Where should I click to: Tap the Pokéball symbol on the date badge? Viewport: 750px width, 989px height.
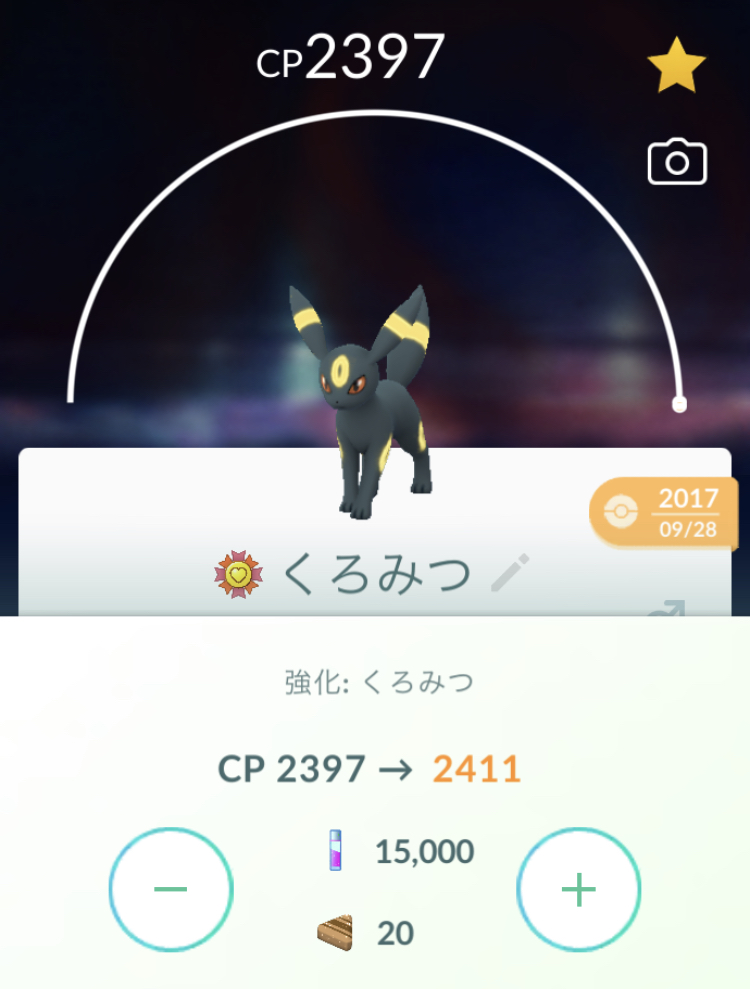(x=622, y=510)
